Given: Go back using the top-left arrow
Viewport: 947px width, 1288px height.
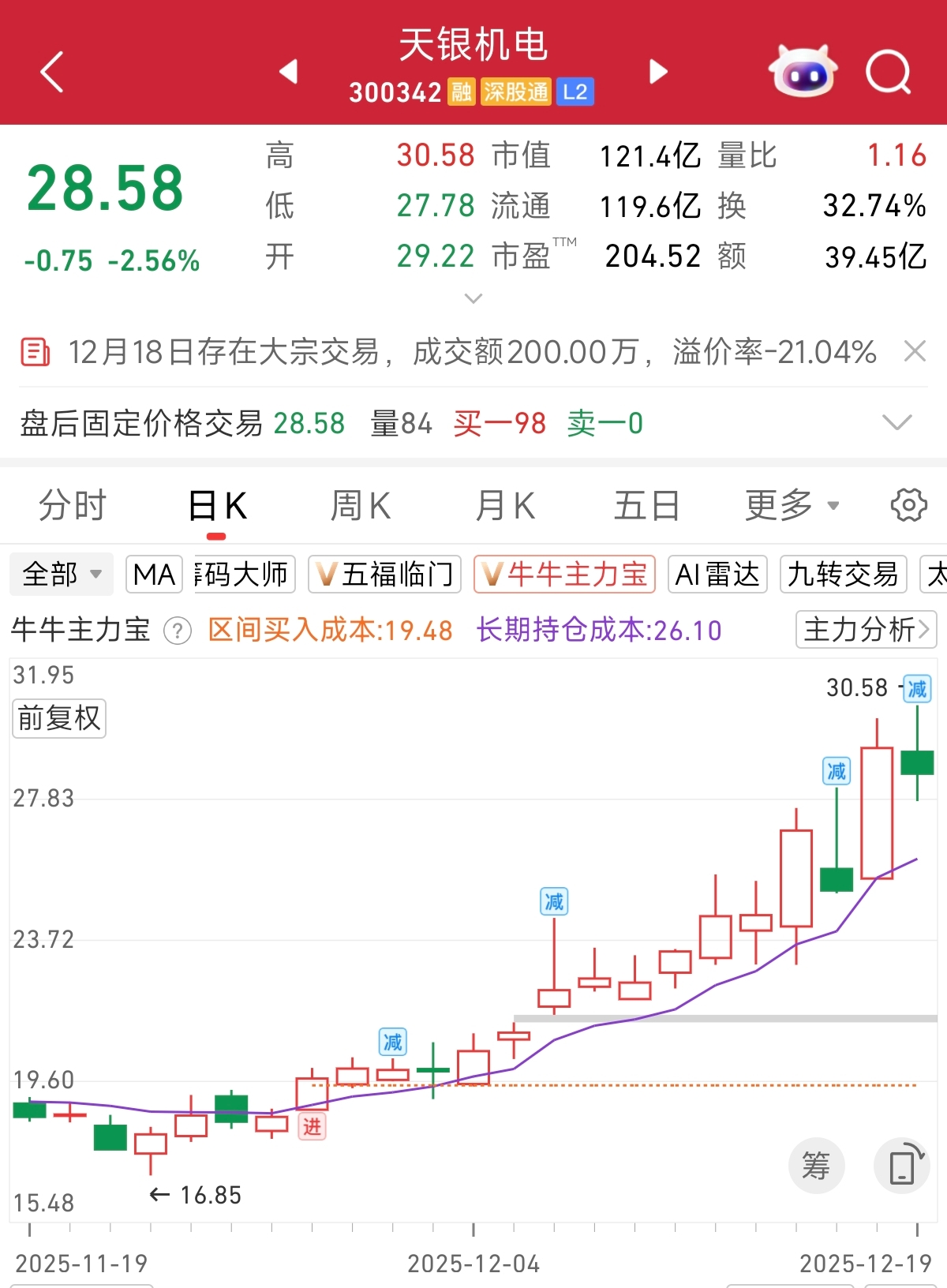Looking at the screenshot, I should coord(52,73).
